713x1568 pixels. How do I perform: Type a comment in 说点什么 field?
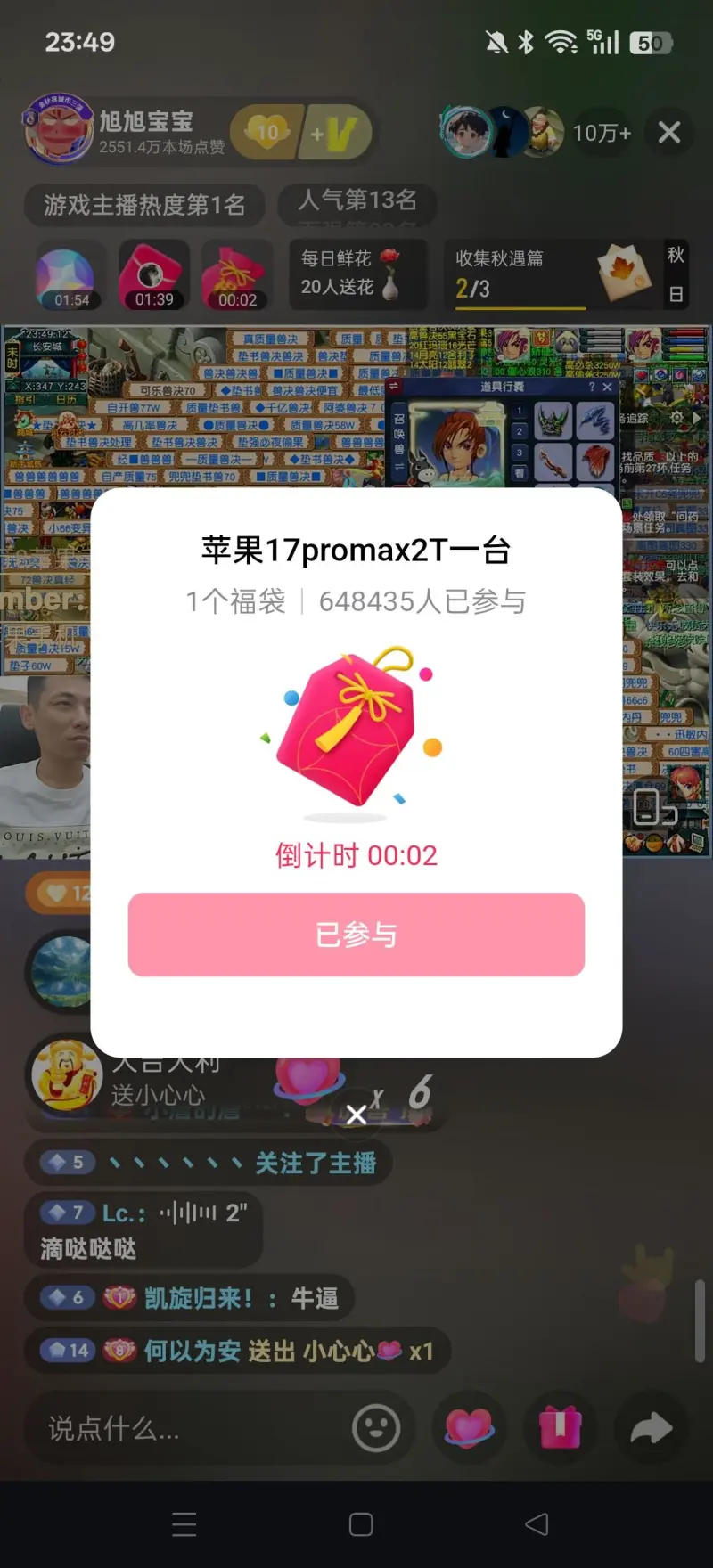coord(178,1429)
